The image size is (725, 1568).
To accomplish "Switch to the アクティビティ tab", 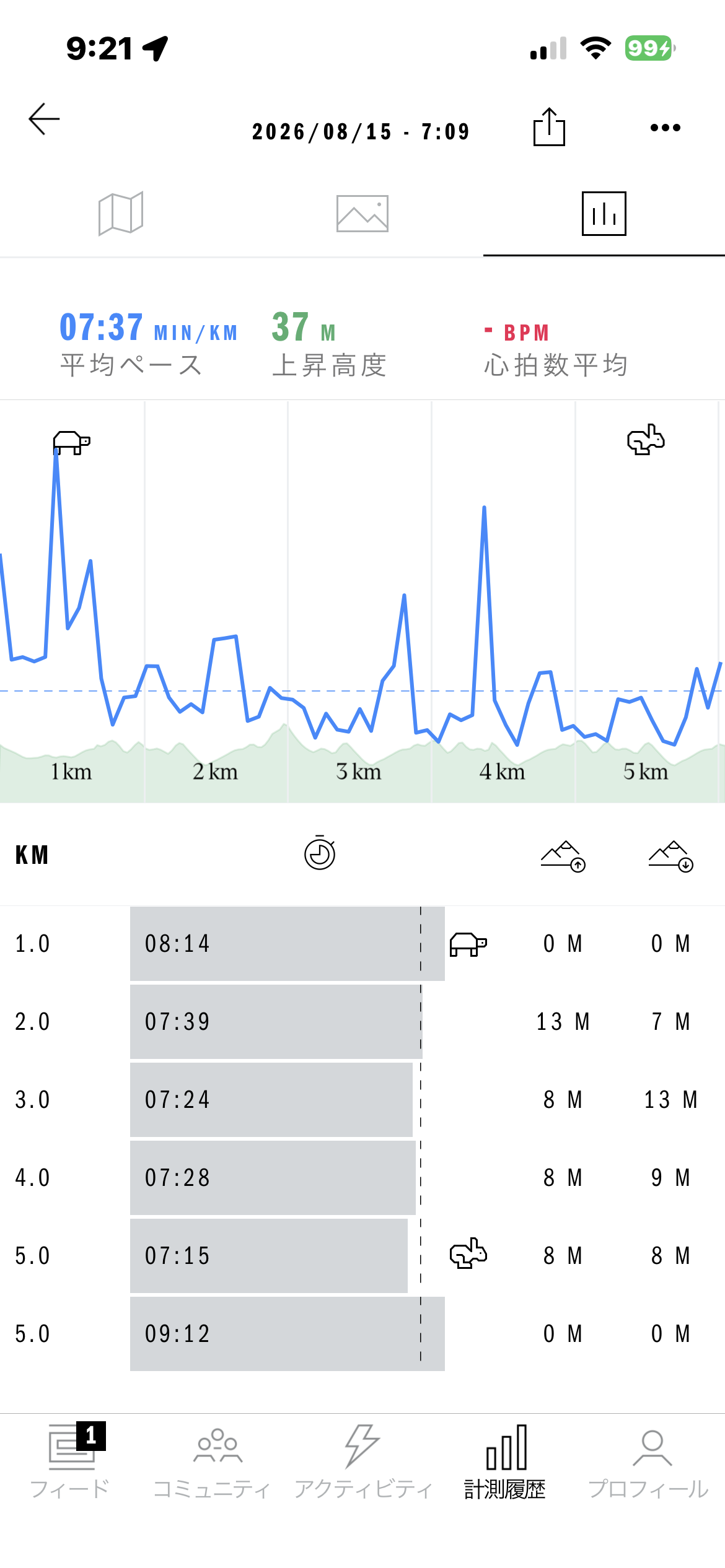I will tap(363, 1462).
